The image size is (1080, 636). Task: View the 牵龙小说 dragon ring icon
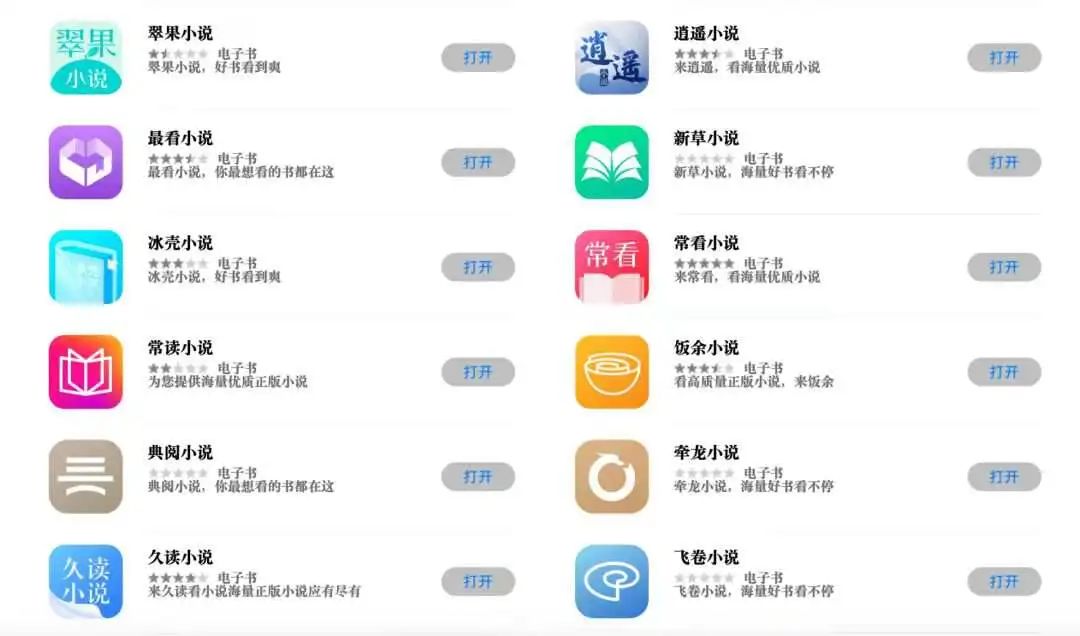pyautogui.click(x=612, y=477)
